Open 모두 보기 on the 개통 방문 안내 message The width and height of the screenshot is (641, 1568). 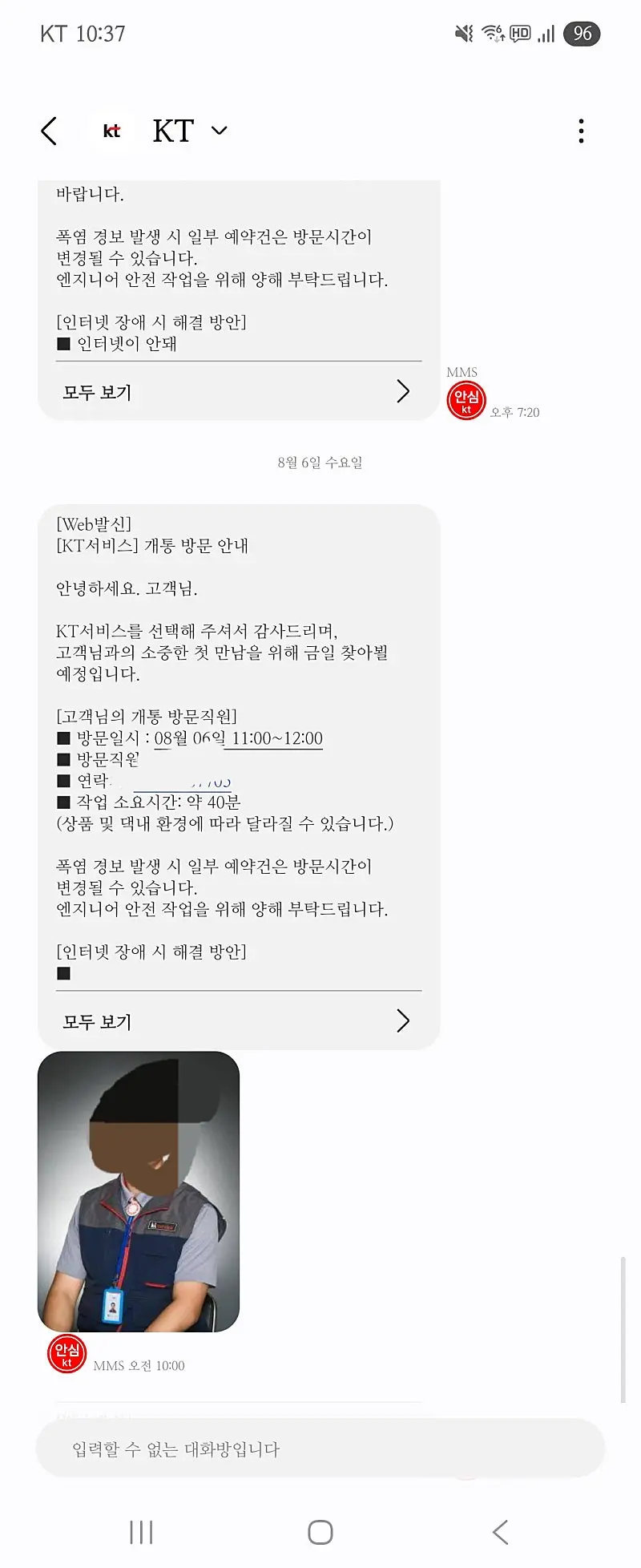tap(236, 1021)
